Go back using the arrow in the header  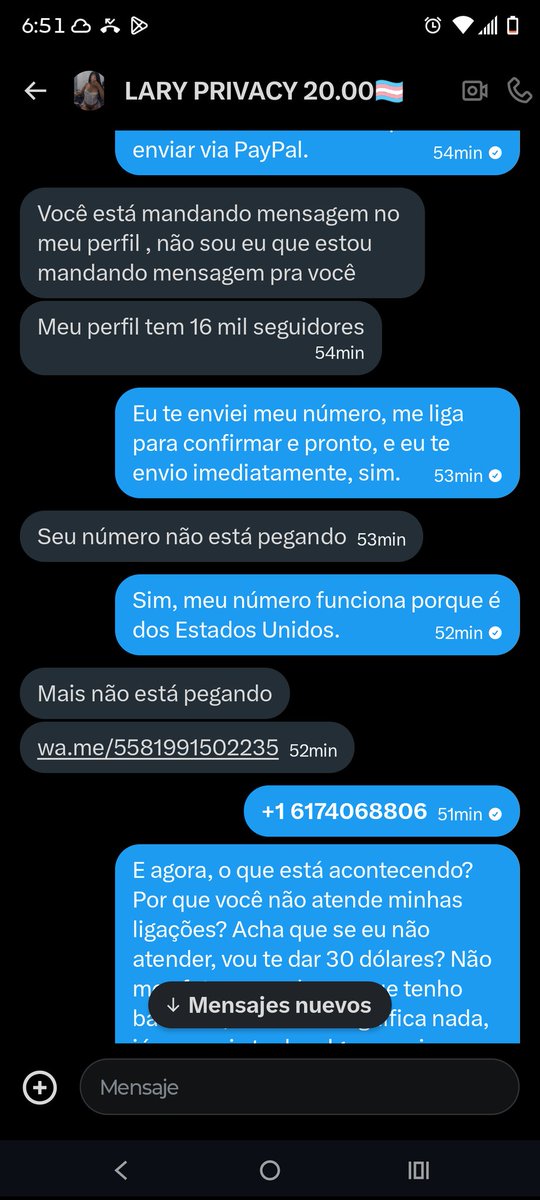click(36, 91)
